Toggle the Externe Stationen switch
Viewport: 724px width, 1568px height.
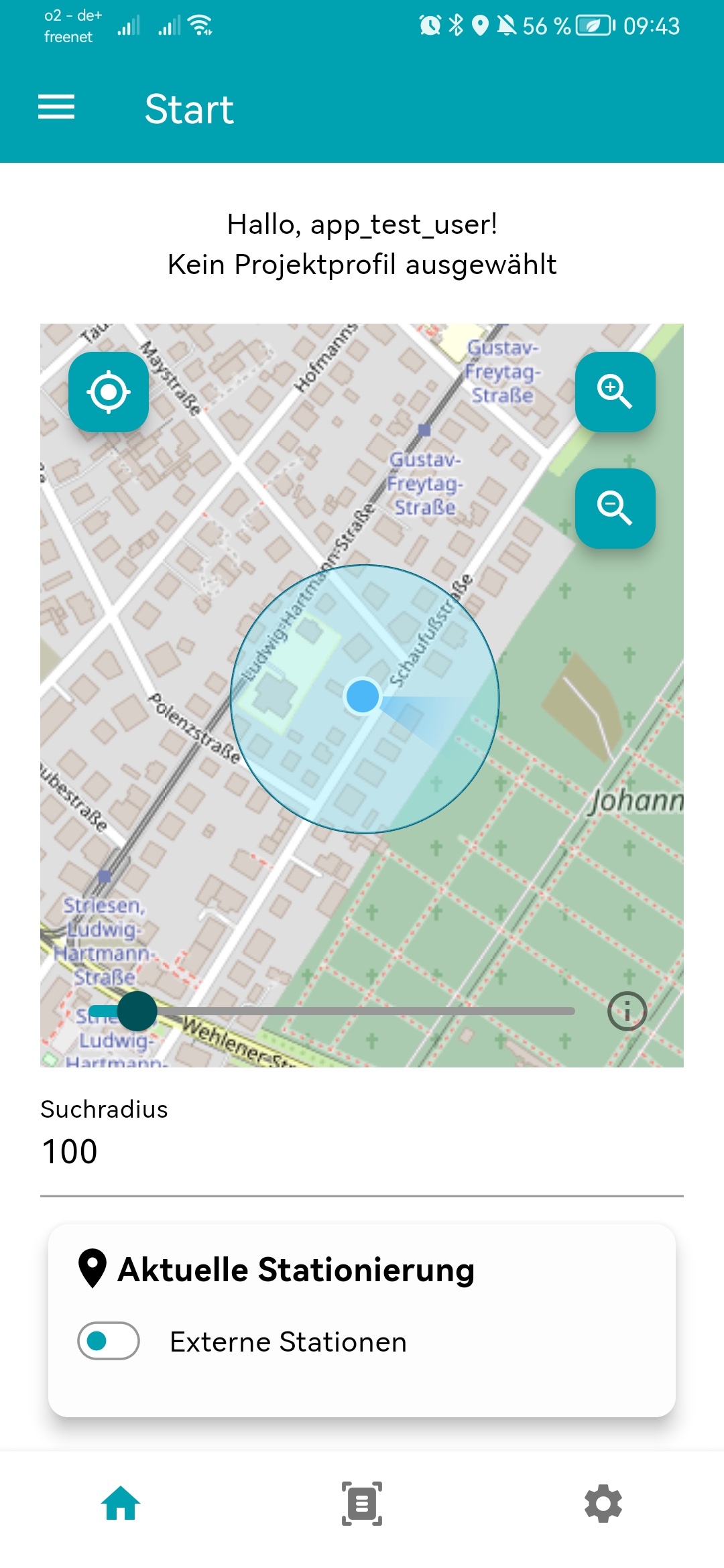[x=109, y=1341]
